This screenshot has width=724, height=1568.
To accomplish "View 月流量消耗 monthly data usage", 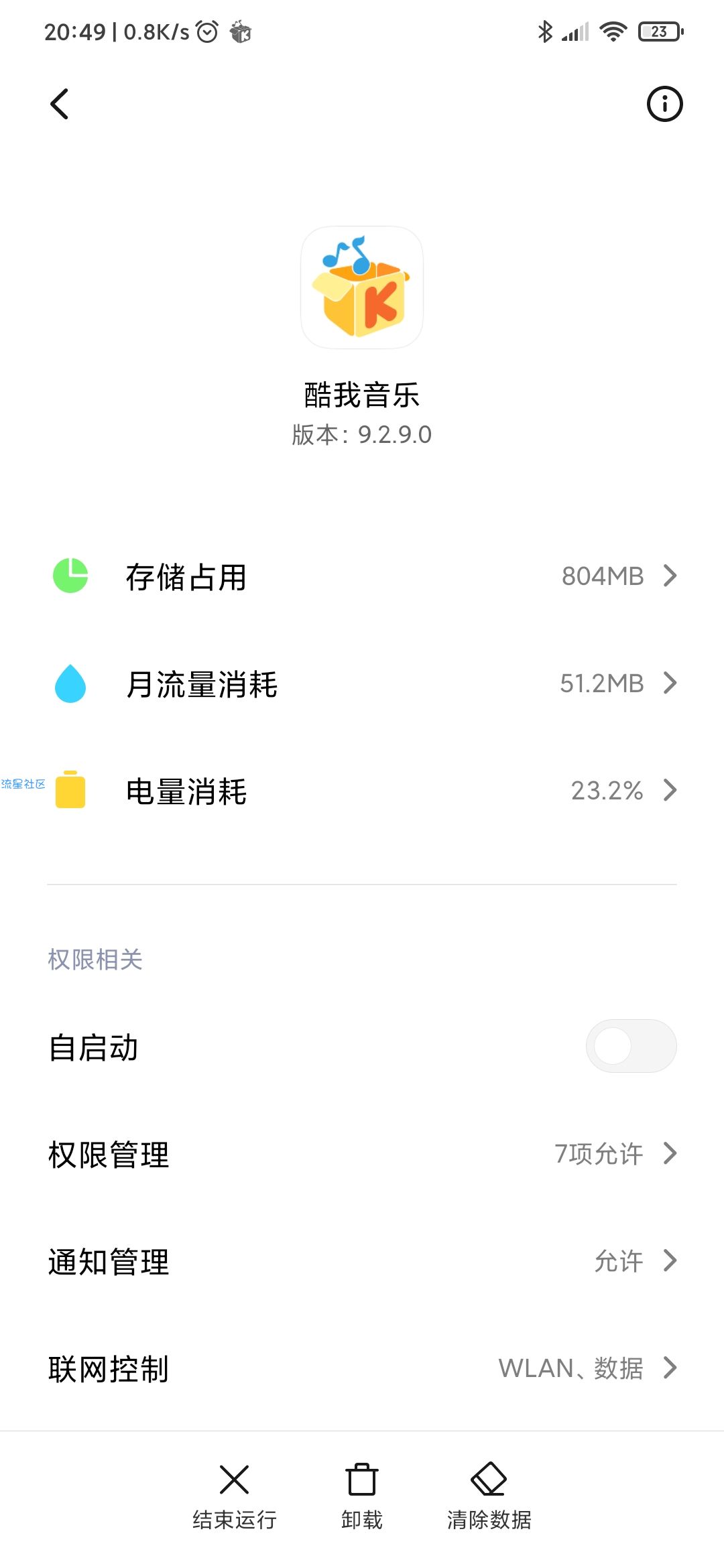I will click(x=362, y=683).
